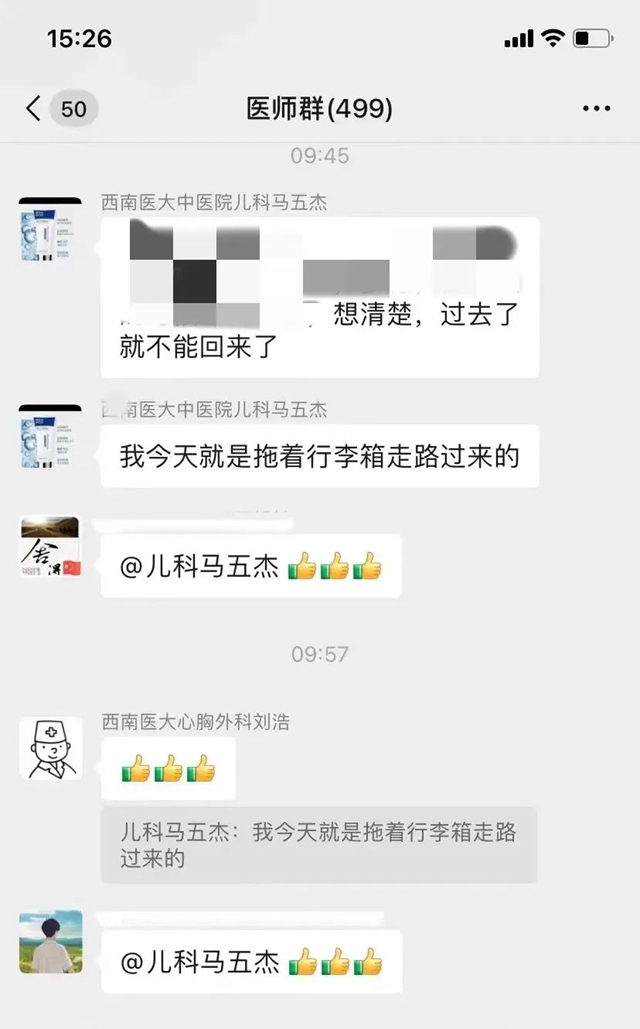Image resolution: width=640 pixels, height=1029 pixels.
Task: Open the avatar beside the suitcase message
Action: [51, 438]
